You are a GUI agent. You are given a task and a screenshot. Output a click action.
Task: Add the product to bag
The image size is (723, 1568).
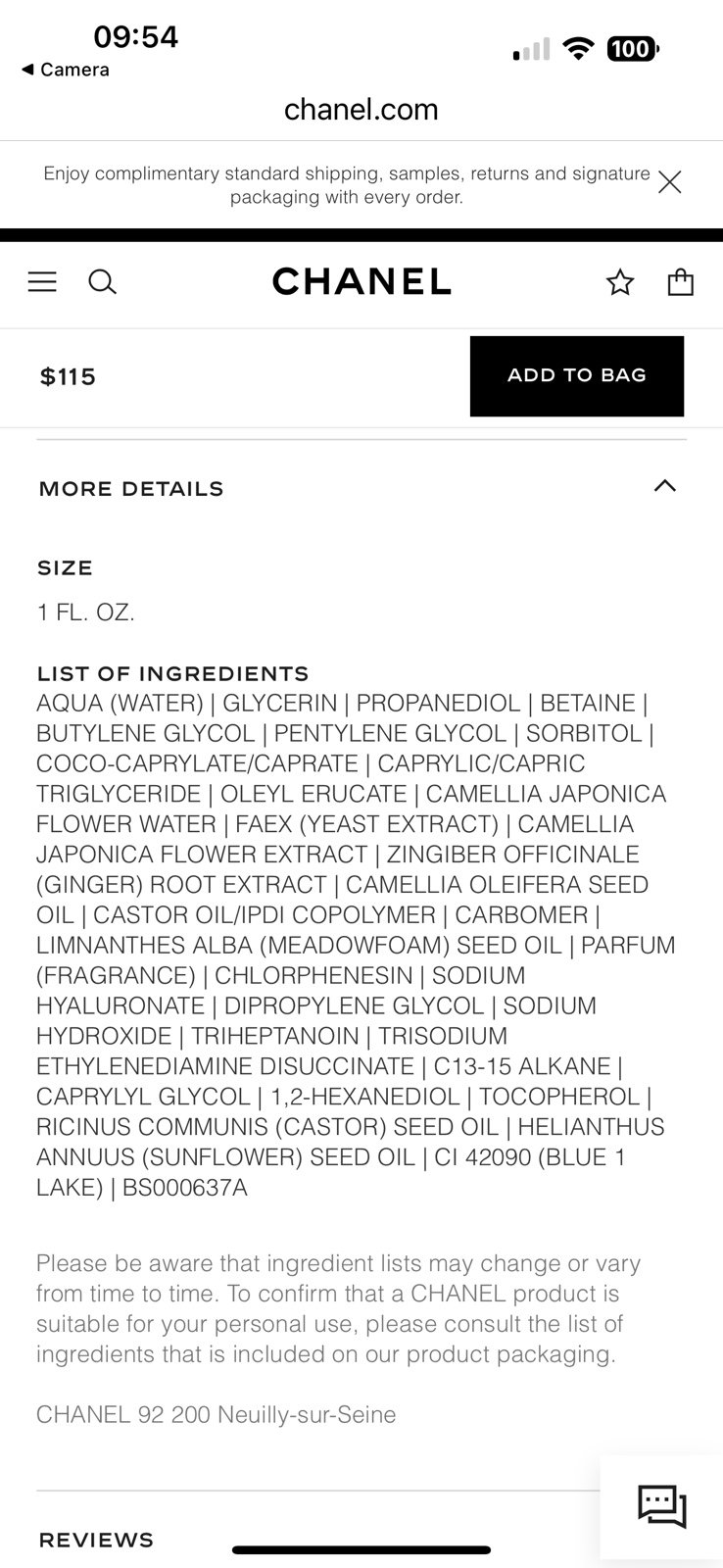click(577, 376)
